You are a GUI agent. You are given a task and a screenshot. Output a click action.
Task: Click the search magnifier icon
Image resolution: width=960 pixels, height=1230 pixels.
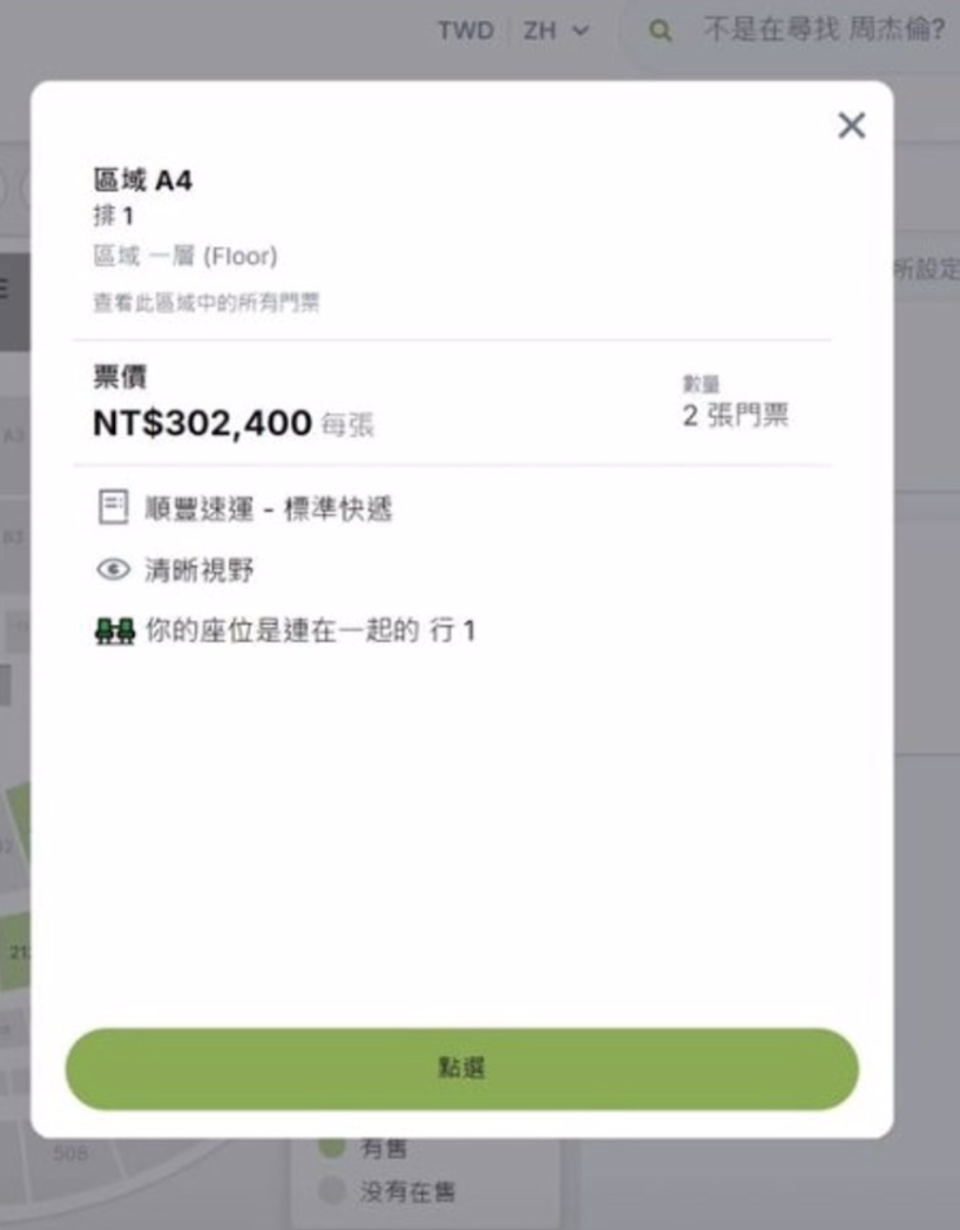click(x=659, y=31)
